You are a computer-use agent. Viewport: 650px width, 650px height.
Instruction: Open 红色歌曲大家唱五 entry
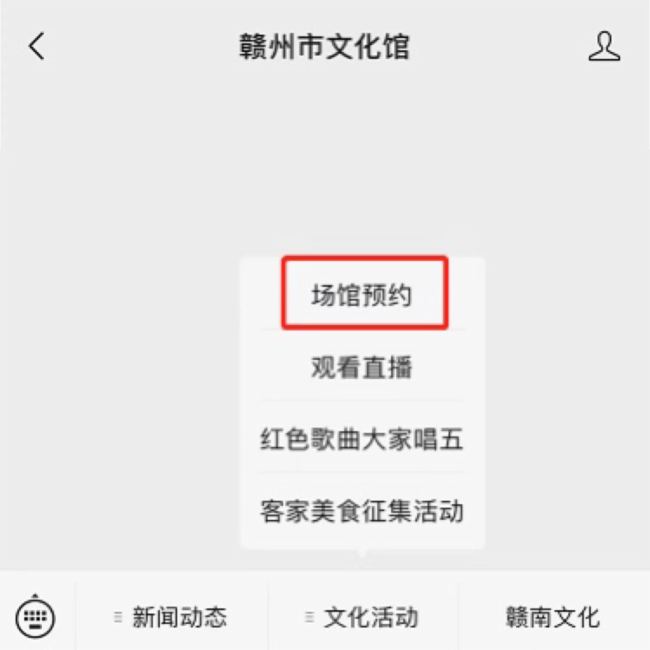pyautogui.click(x=362, y=439)
